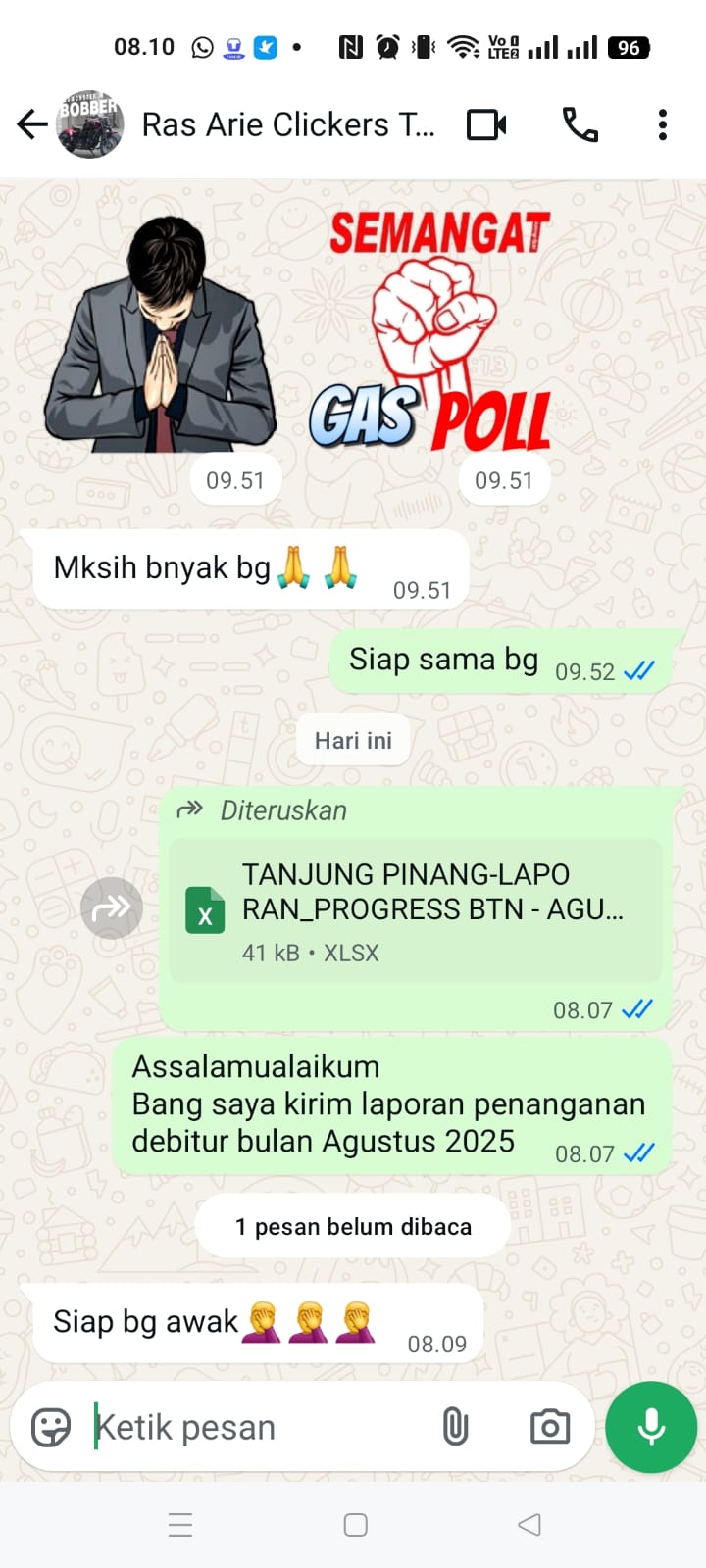Go to the system home screen
The image size is (706, 1568).
355,1524
